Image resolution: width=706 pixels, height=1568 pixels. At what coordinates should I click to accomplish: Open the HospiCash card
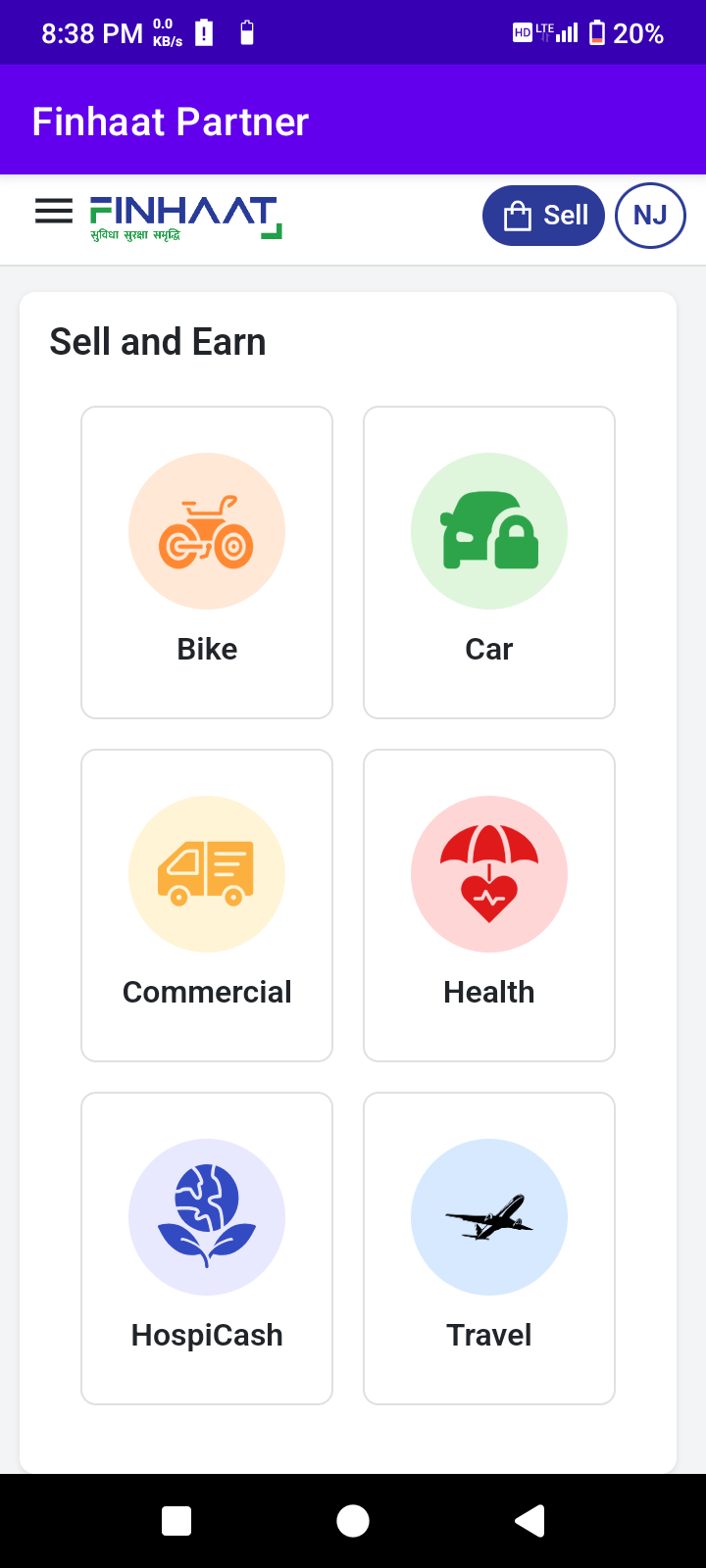tap(207, 1249)
